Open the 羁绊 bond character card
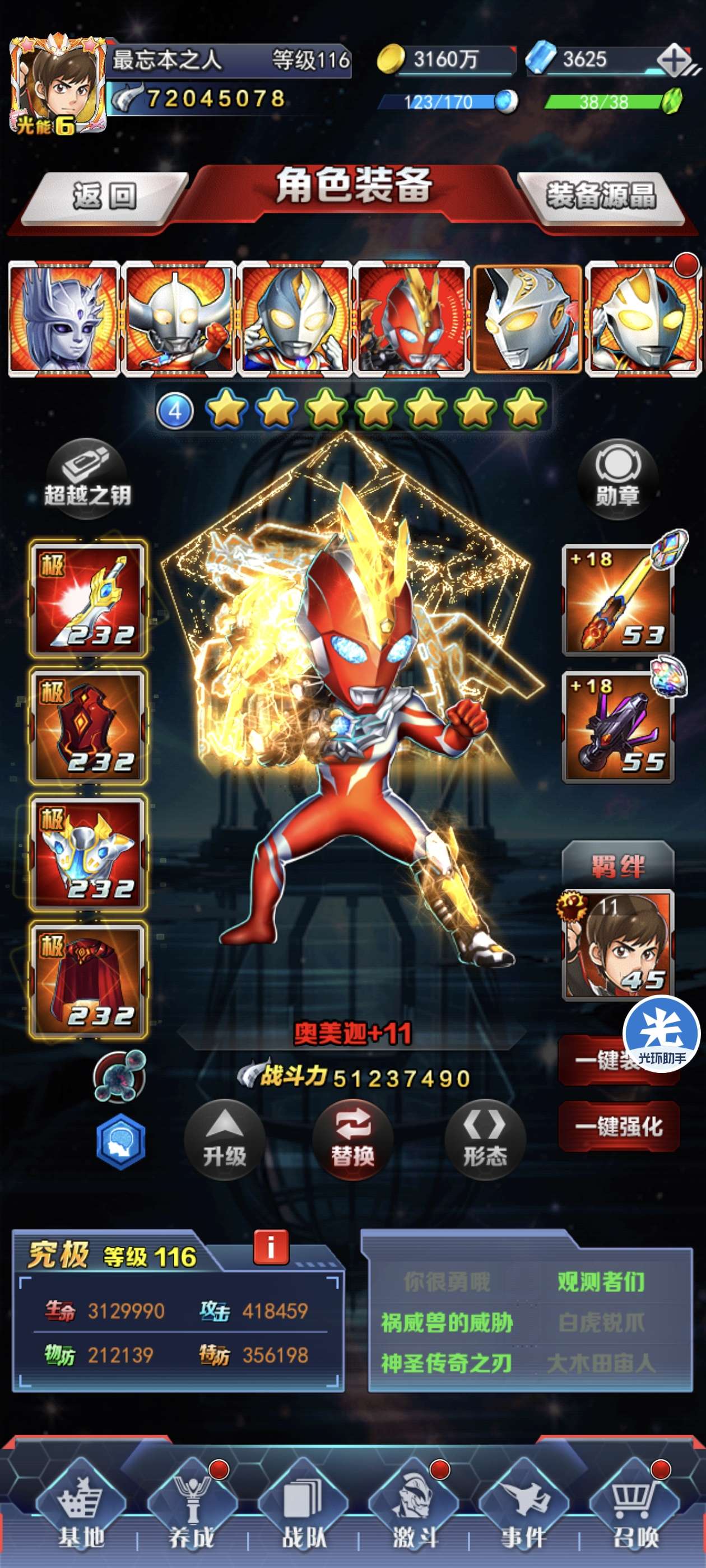This screenshot has height=1568, width=706. tap(617, 945)
